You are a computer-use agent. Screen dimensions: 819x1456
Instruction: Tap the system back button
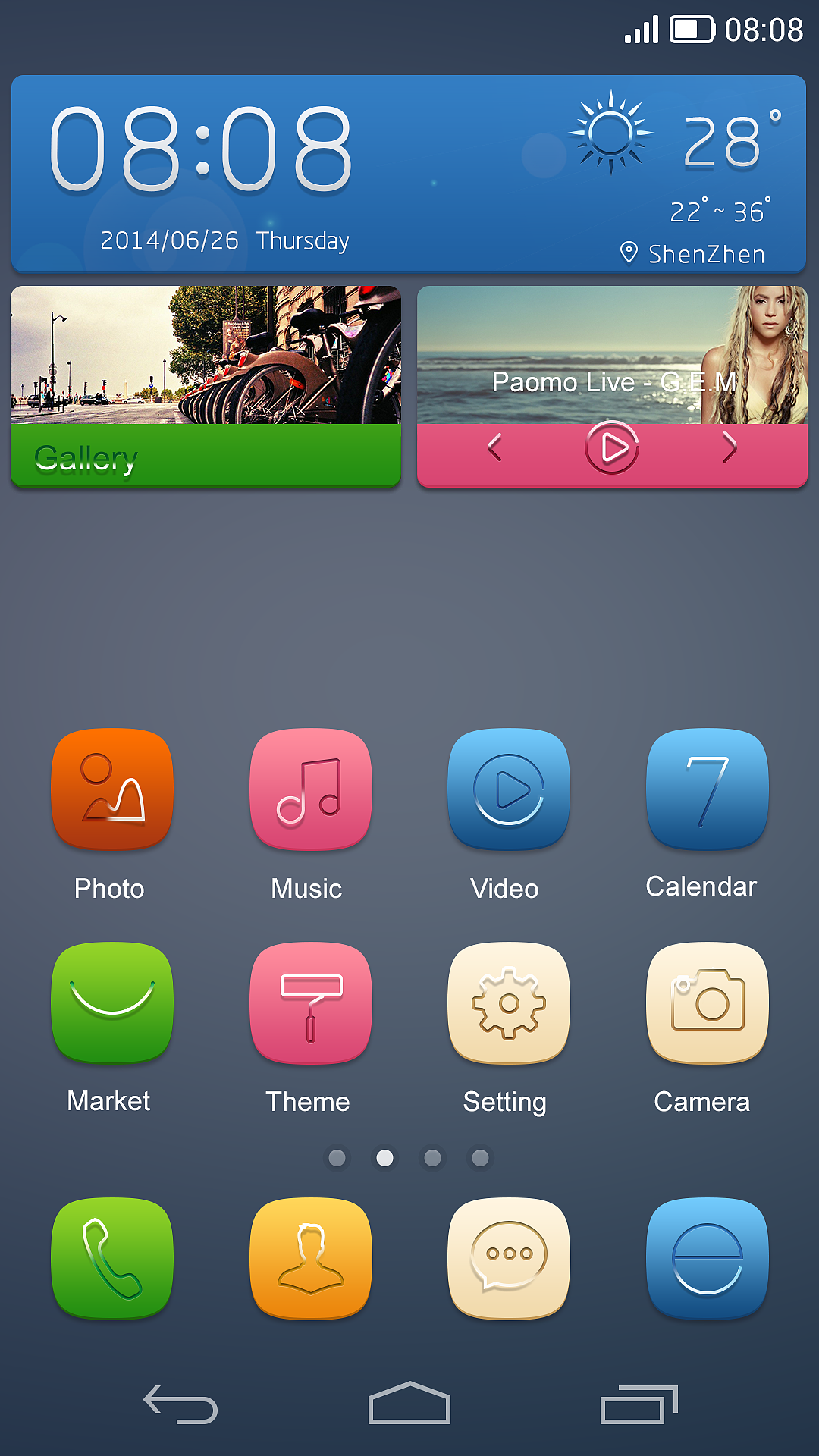(180, 1404)
